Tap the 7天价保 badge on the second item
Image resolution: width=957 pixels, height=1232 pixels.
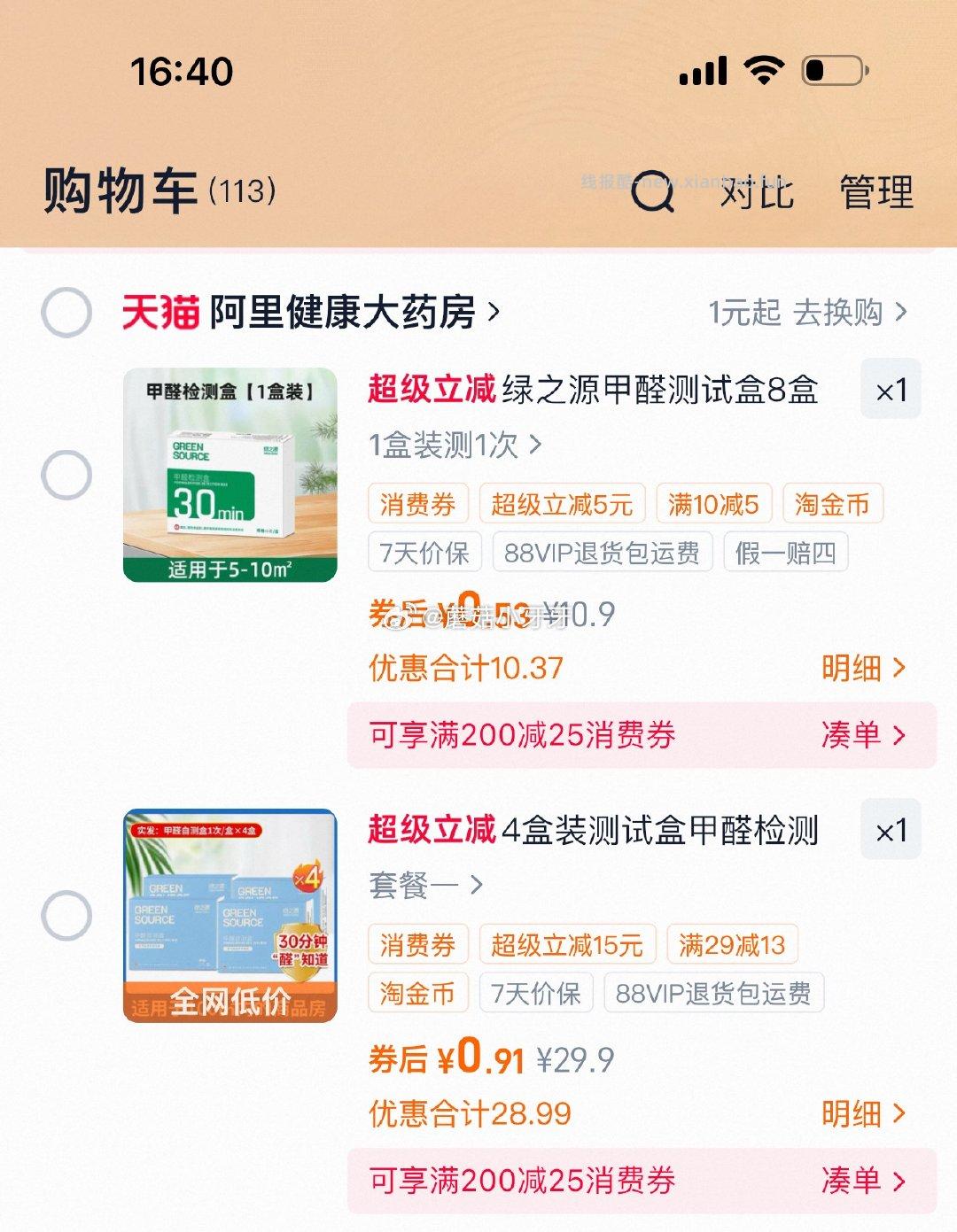(535, 993)
